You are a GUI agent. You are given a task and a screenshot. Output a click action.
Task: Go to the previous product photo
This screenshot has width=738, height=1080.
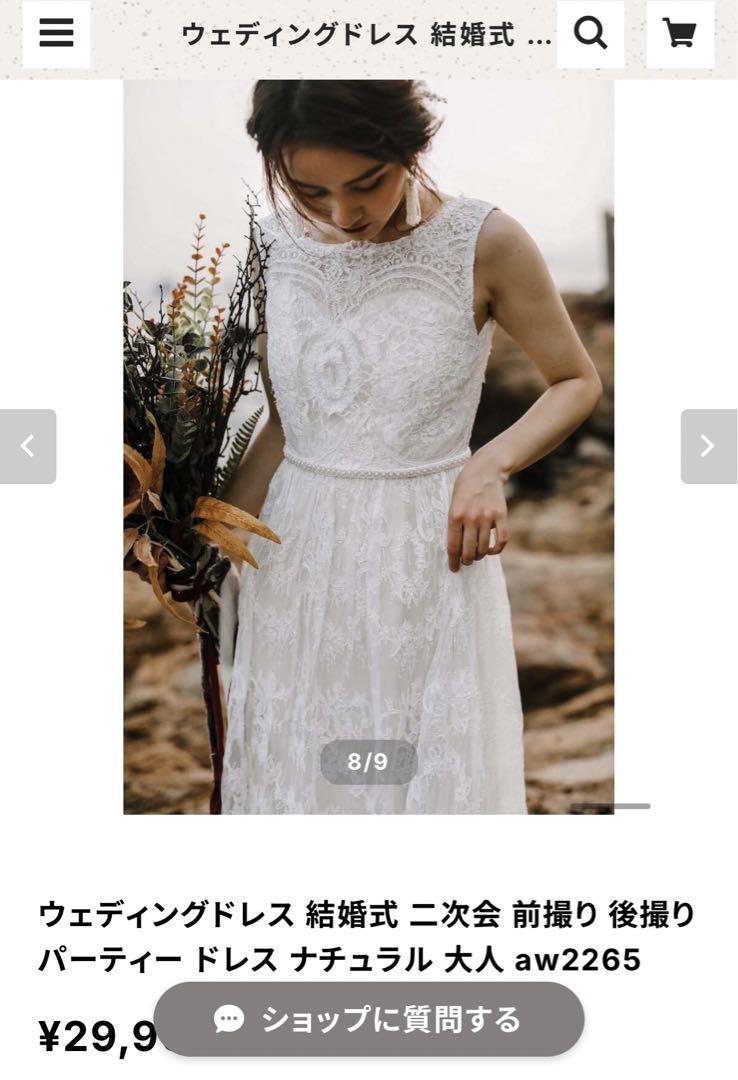click(x=28, y=446)
